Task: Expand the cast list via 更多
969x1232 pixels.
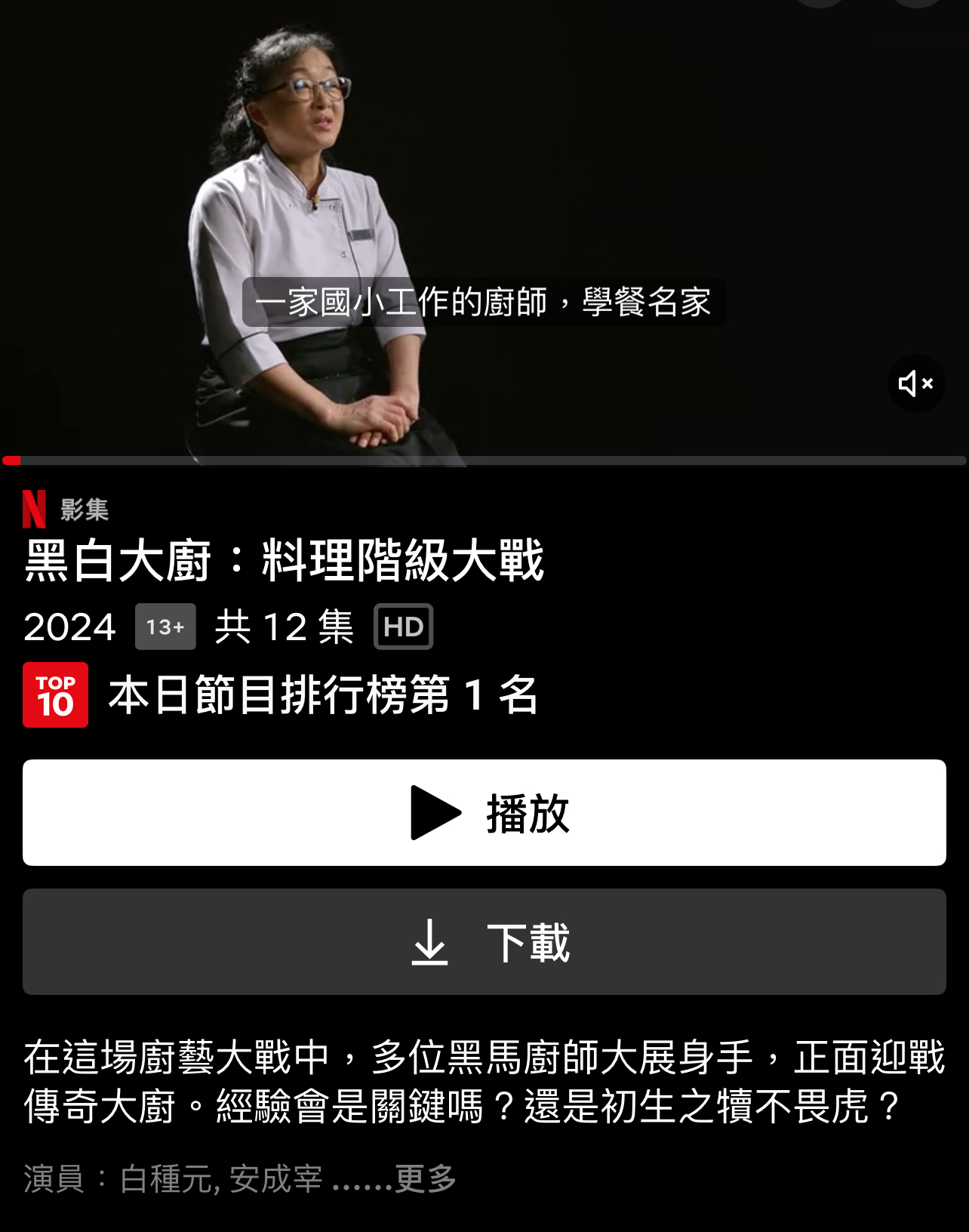Action: pyautogui.click(x=426, y=1178)
